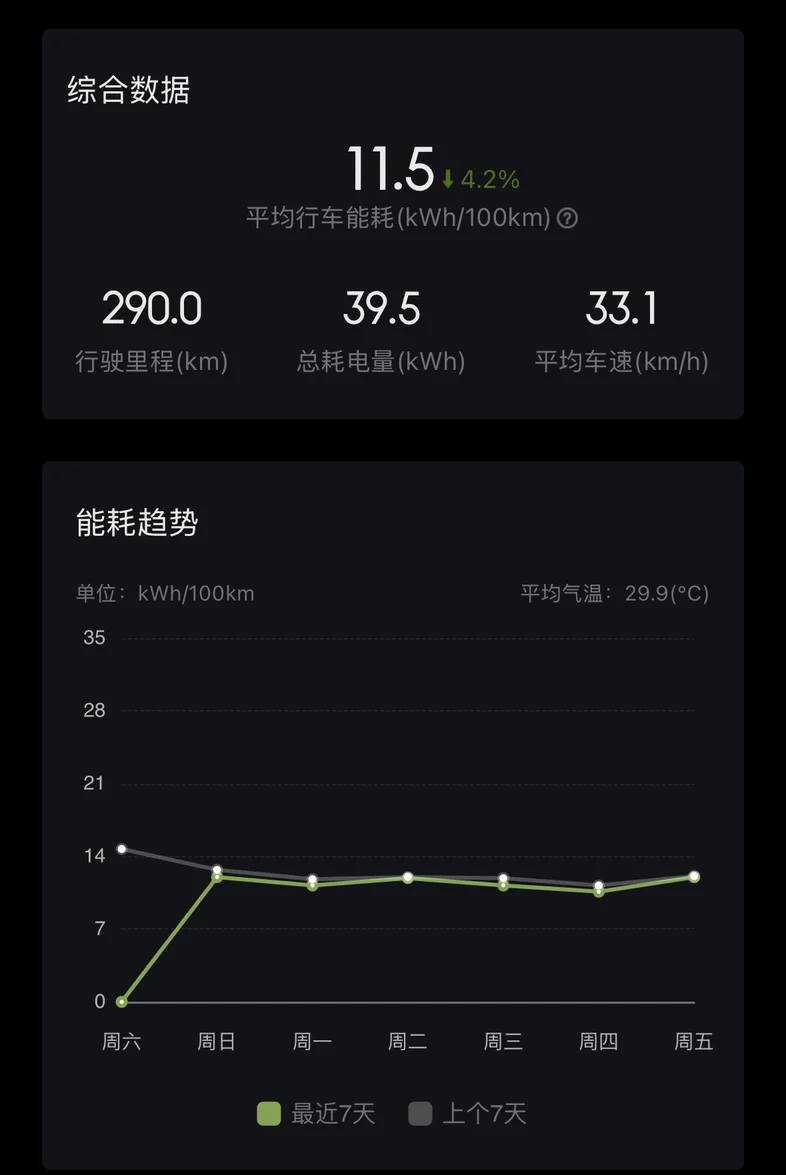786x1175 pixels.
Task: Toggle the 上个7天 legend series
Action: pos(467,1114)
